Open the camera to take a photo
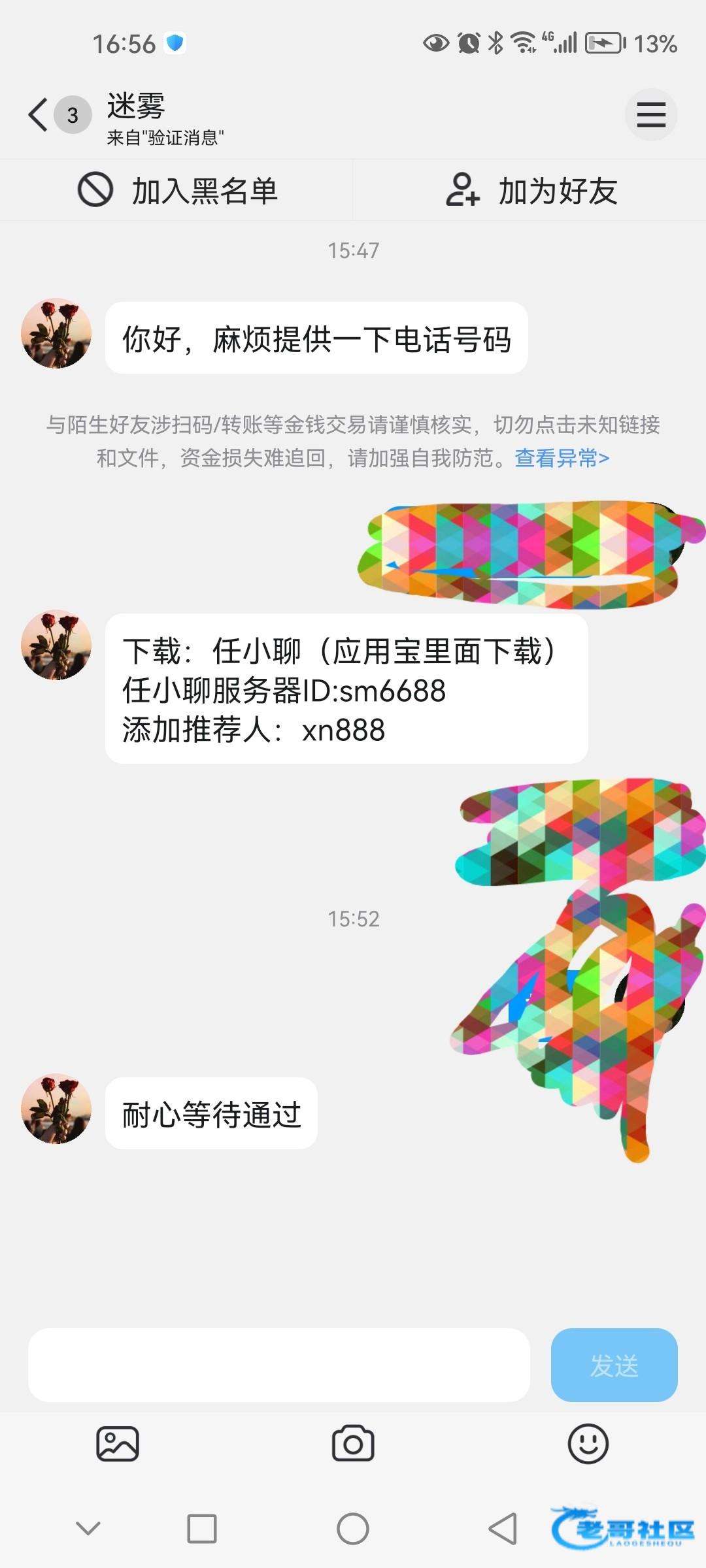This screenshot has width=706, height=1568. 353,1444
